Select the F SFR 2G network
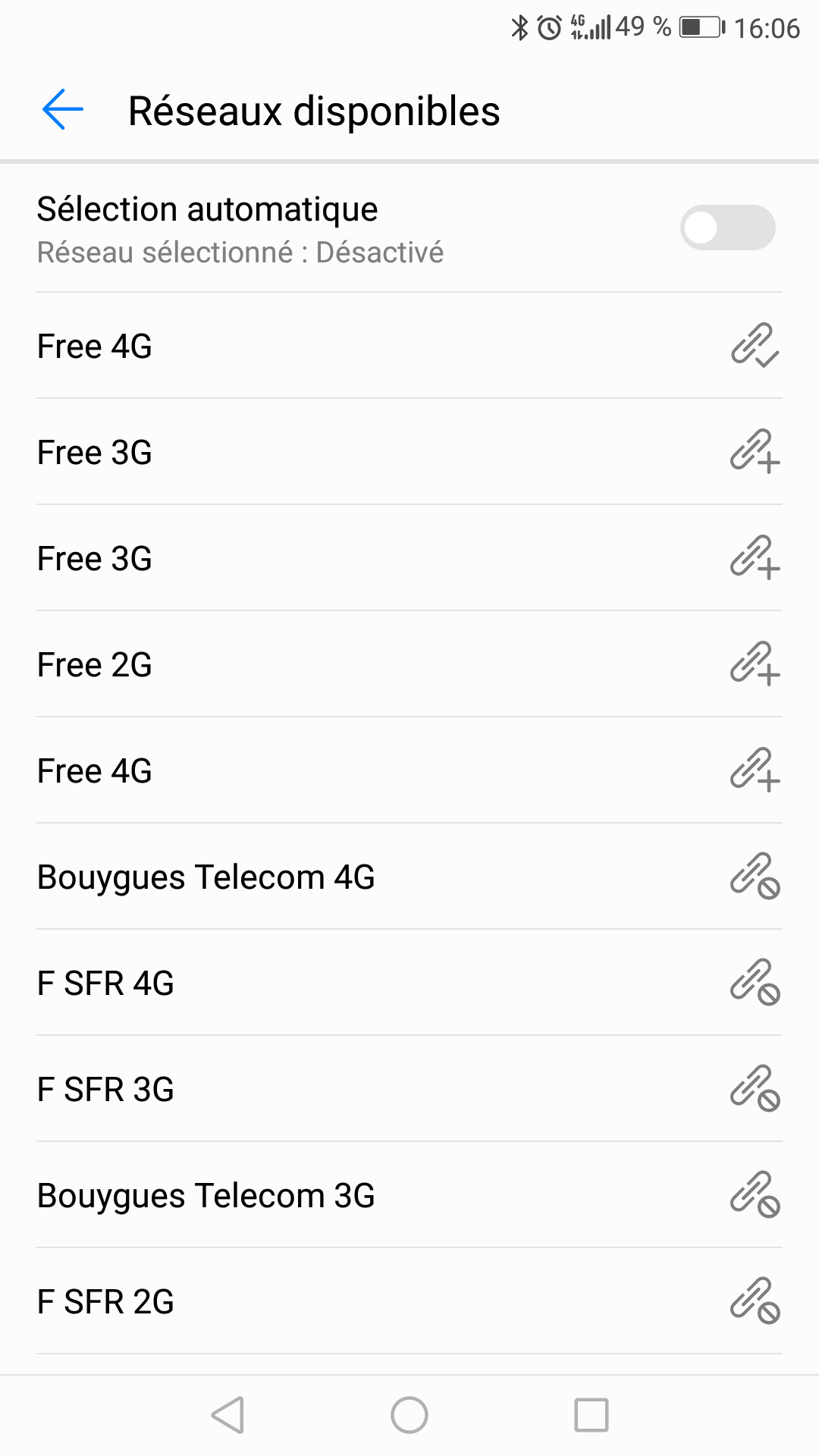This screenshot has height=1456, width=819. (409, 1301)
